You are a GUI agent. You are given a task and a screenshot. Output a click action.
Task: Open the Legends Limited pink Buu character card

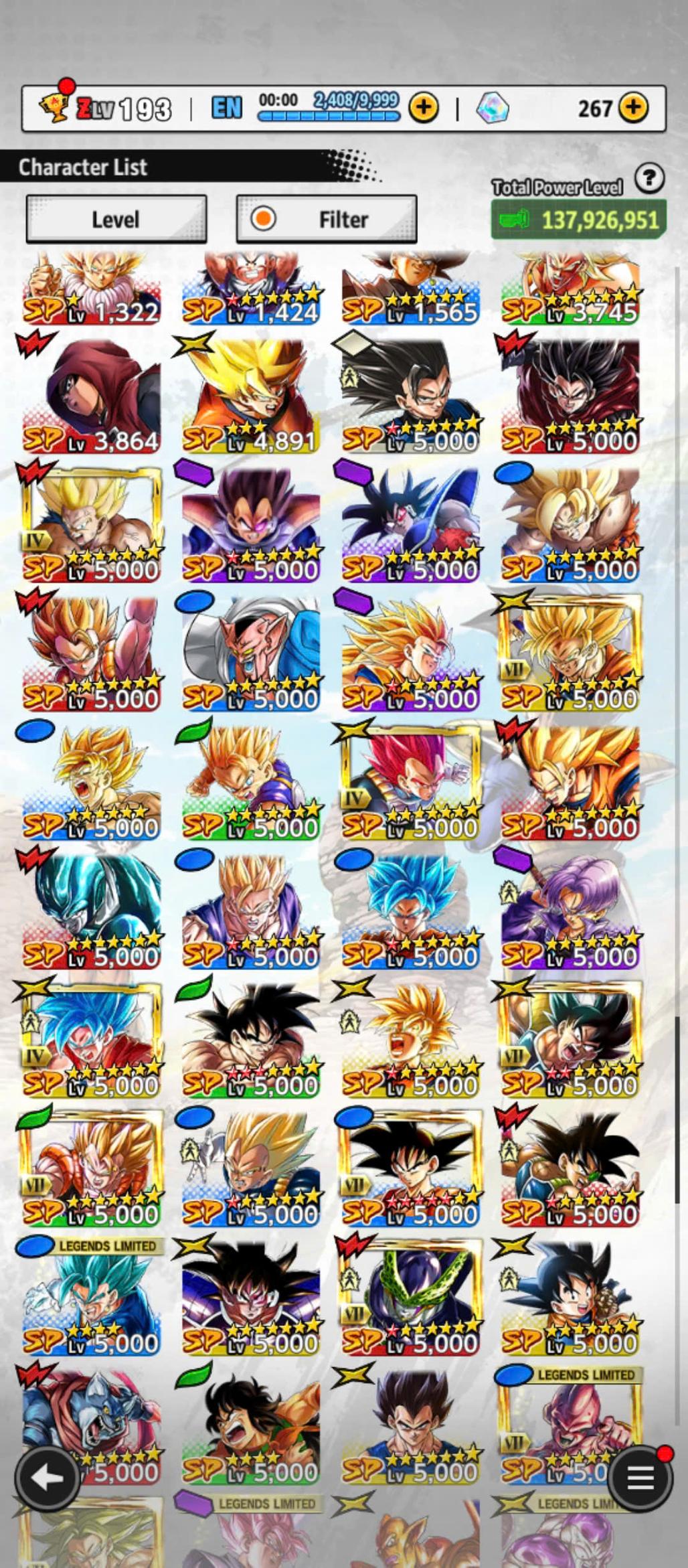tap(570, 1426)
